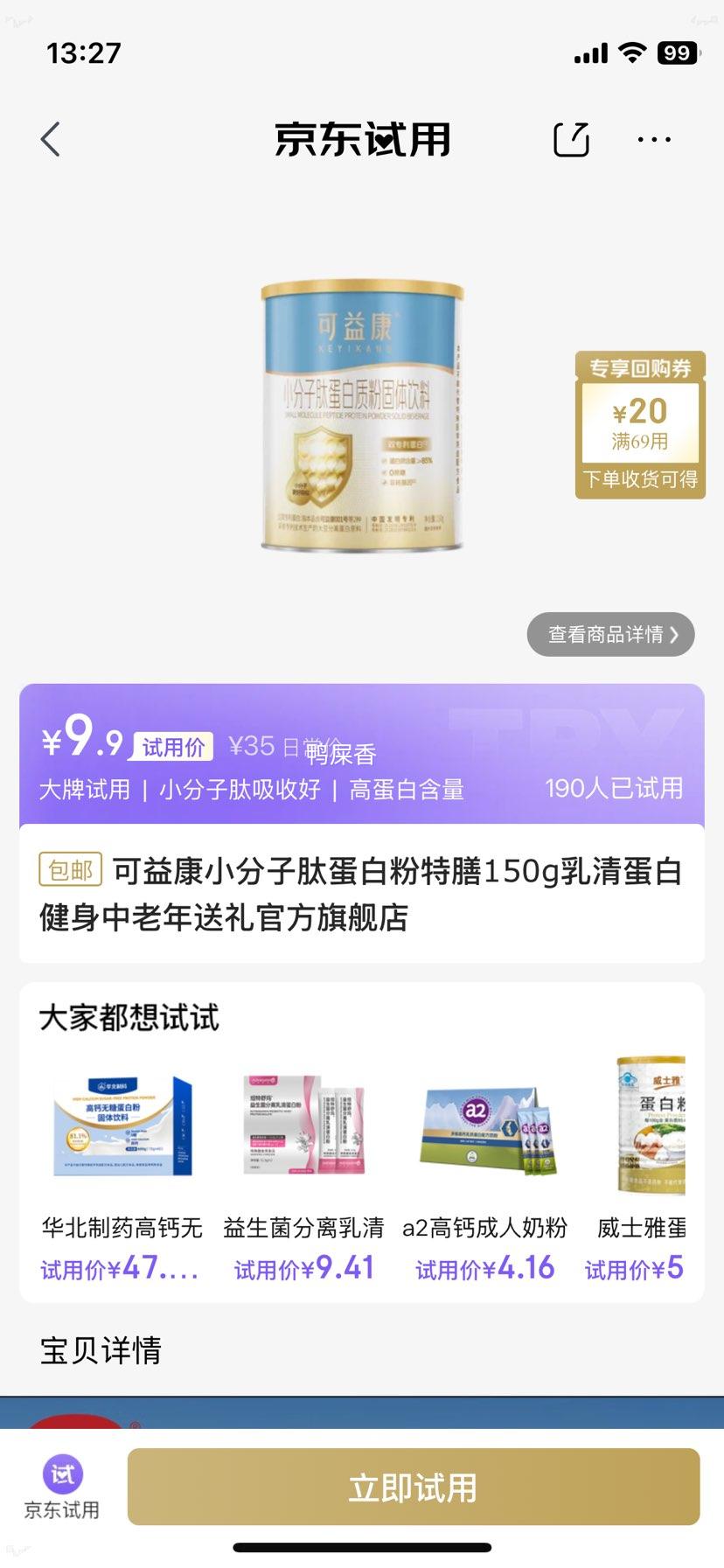Open the share icon at top right
This screenshot has height=1568, width=724.
tap(571, 138)
